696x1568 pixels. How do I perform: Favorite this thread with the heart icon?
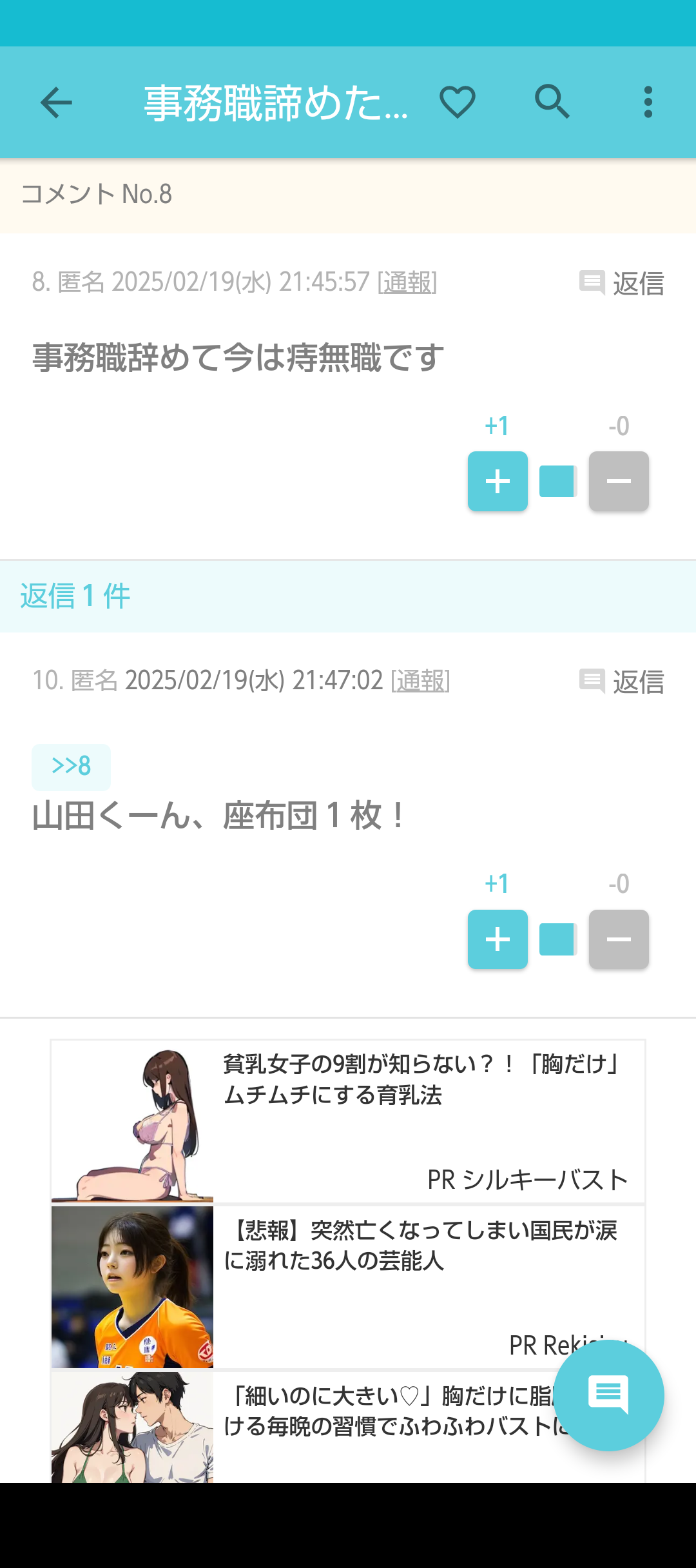(458, 102)
